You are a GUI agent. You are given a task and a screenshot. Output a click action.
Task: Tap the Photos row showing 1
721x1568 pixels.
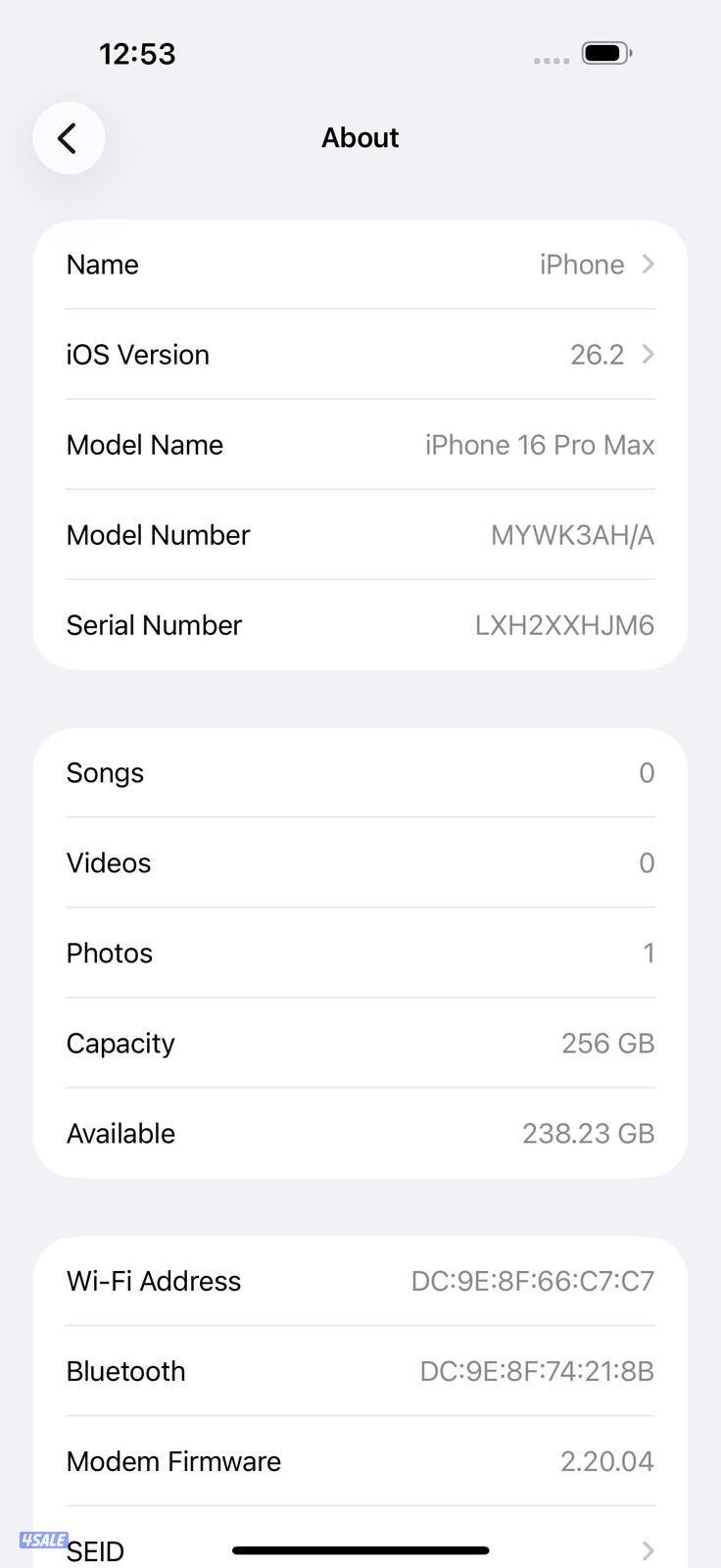click(360, 953)
